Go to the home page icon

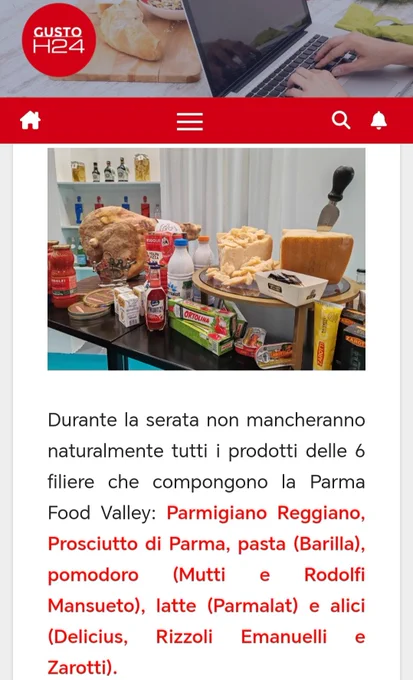[30, 121]
